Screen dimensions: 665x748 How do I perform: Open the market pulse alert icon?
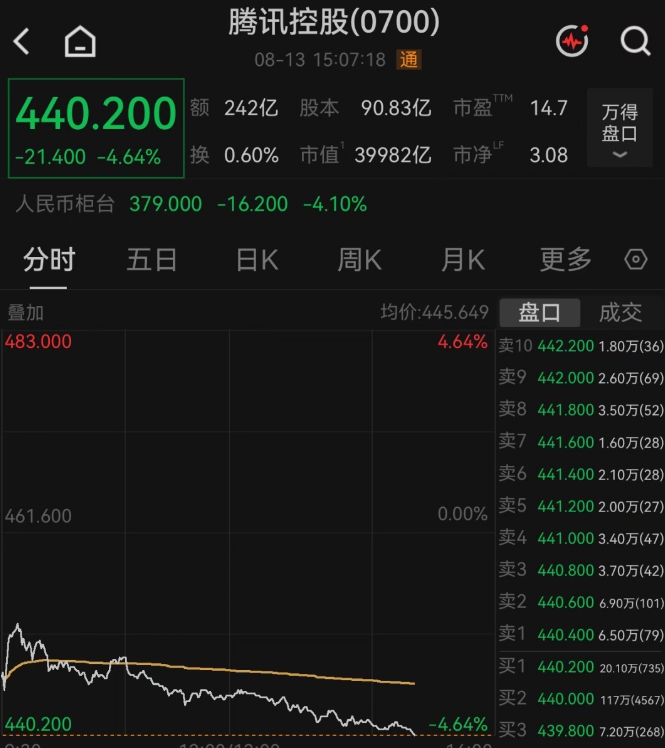click(x=572, y=41)
